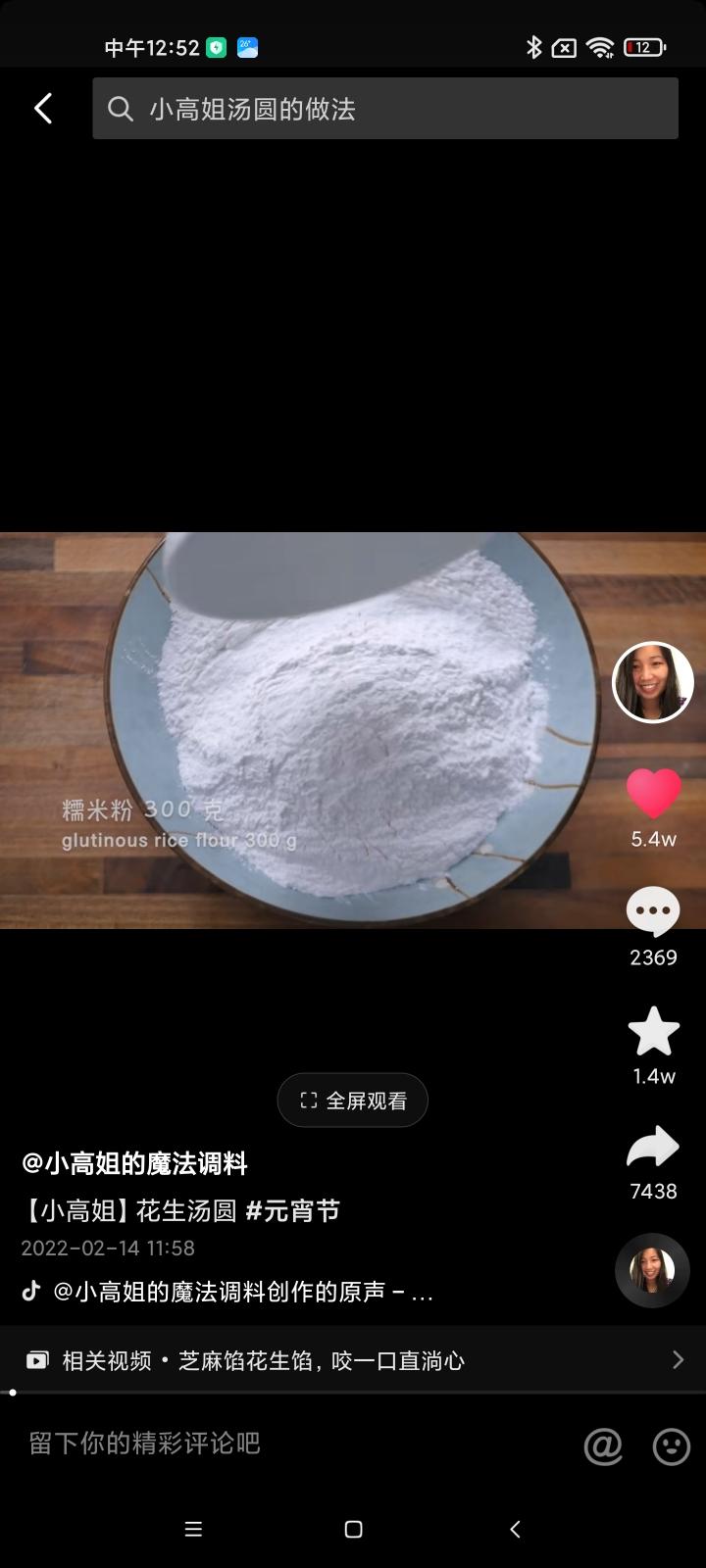Open the emoji picker icon
The width and height of the screenshot is (706, 1568).
(x=671, y=1445)
